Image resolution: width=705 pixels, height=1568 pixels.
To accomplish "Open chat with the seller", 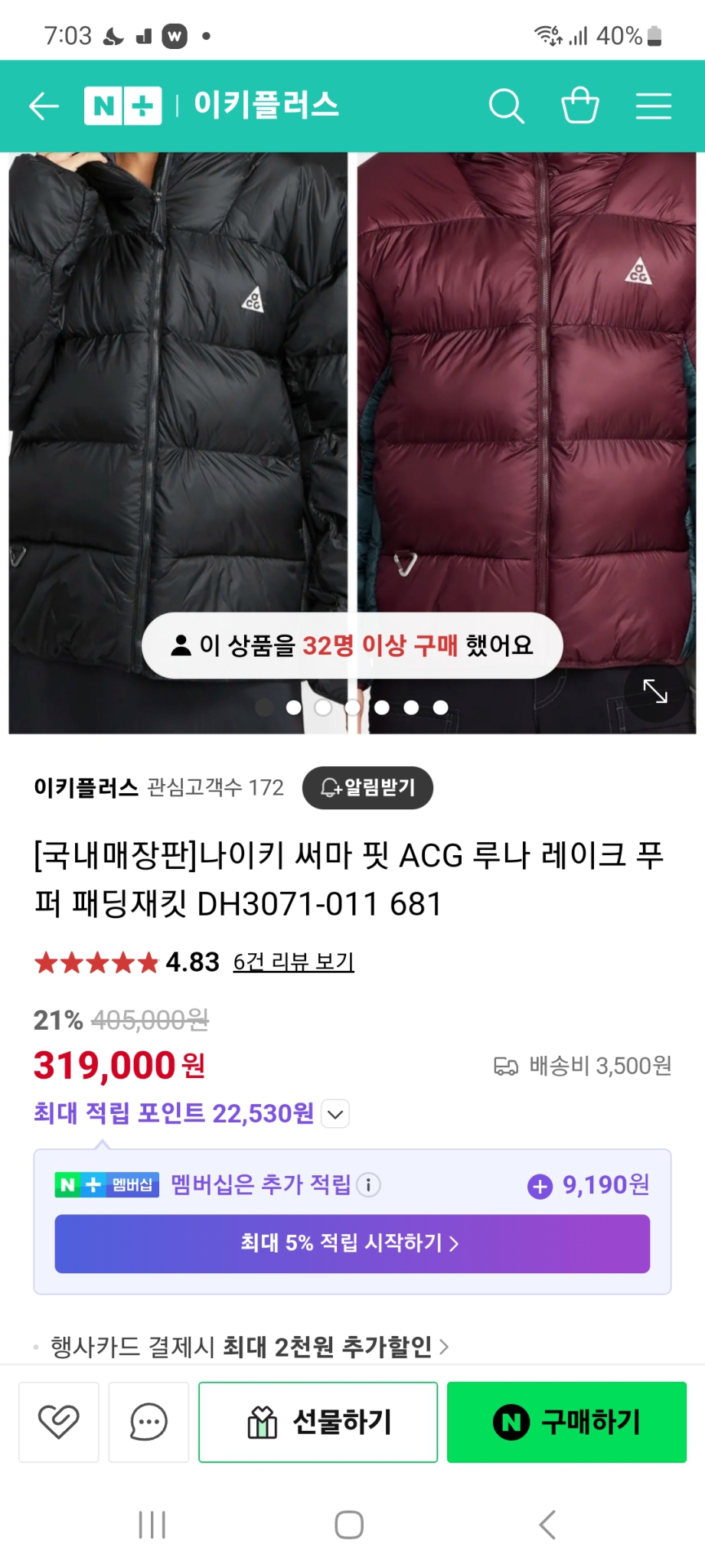I will [x=149, y=1421].
